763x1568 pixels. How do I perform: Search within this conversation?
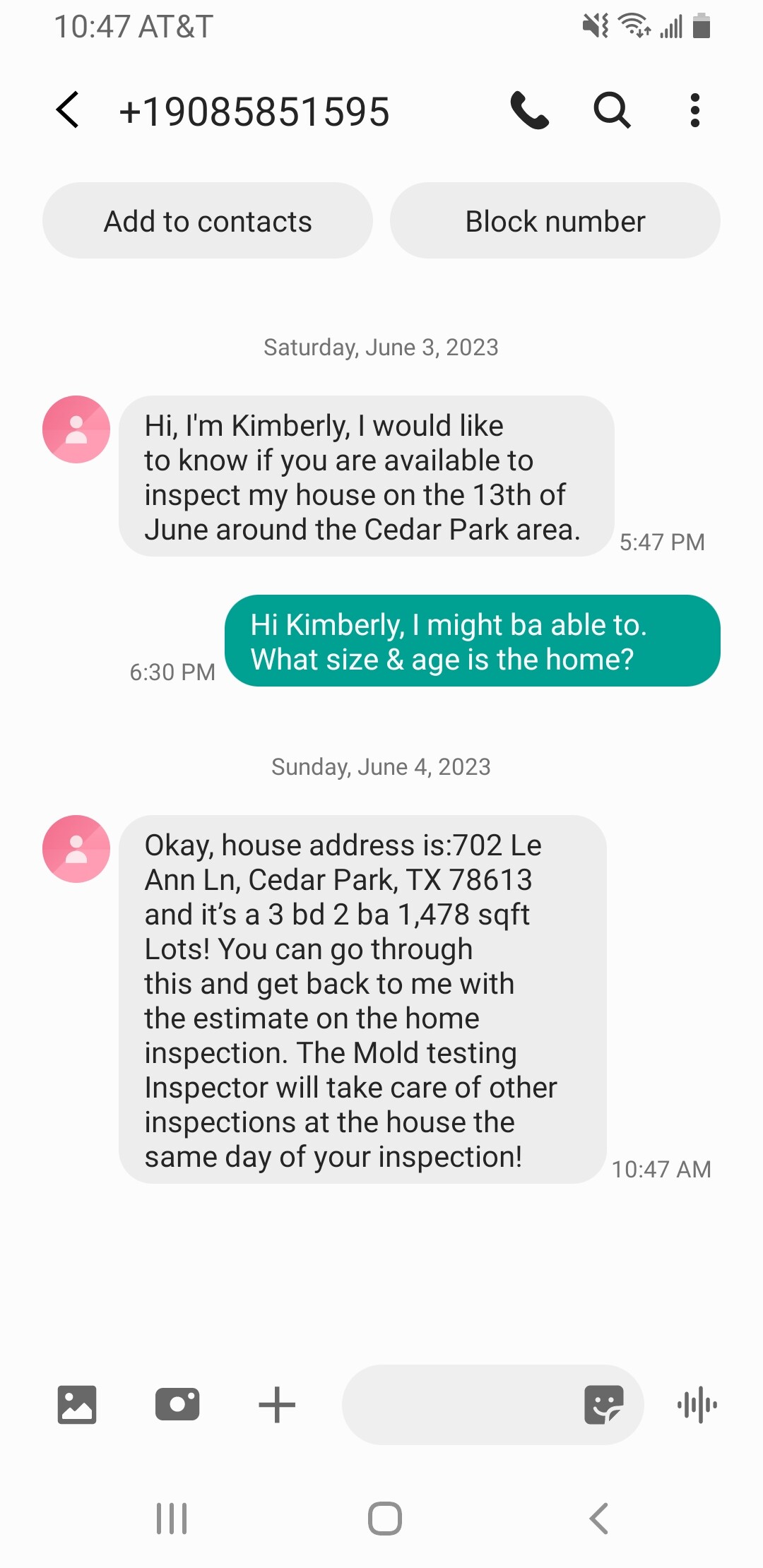point(611,110)
